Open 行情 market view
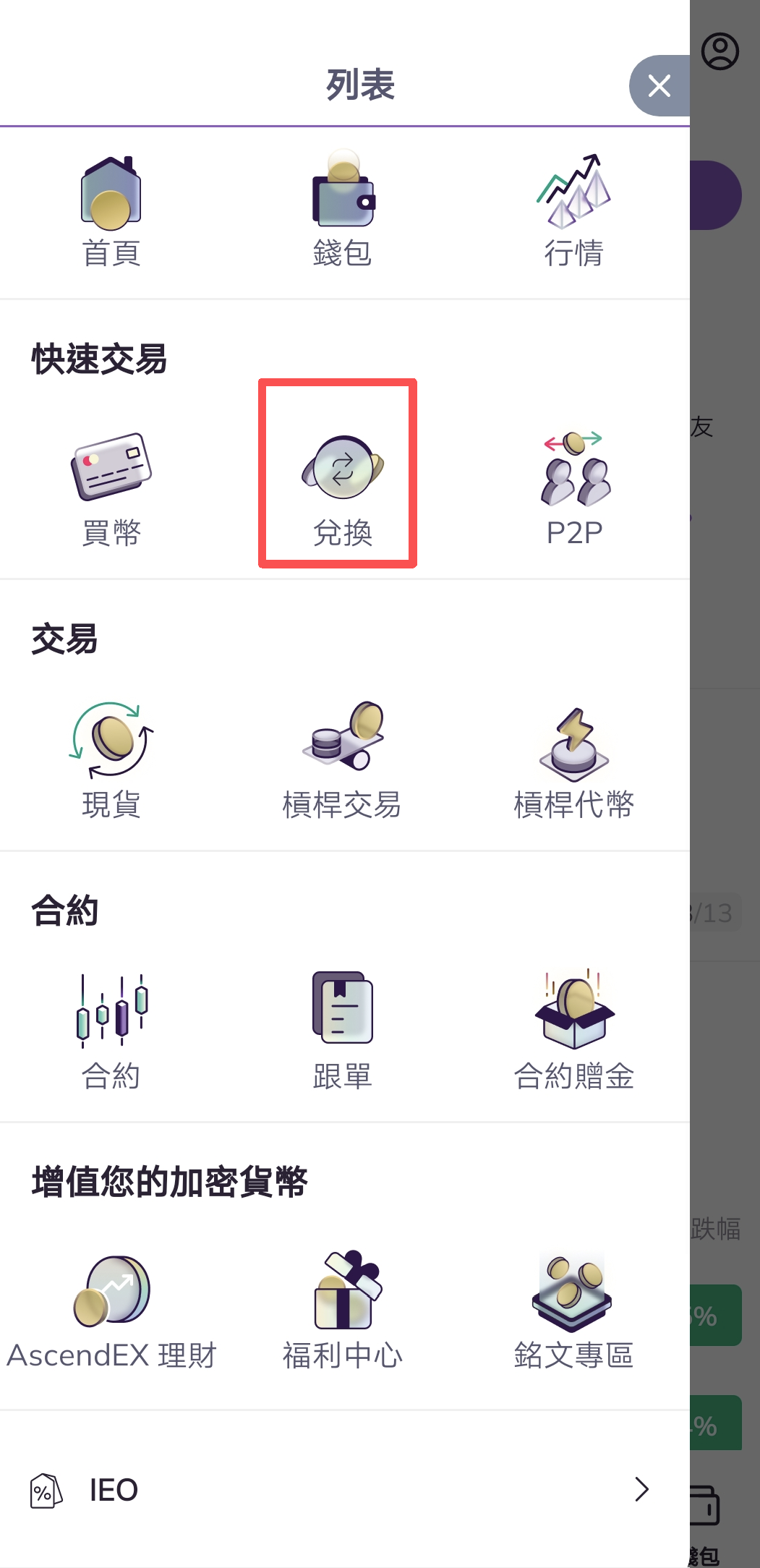 (x=573, y=210)
